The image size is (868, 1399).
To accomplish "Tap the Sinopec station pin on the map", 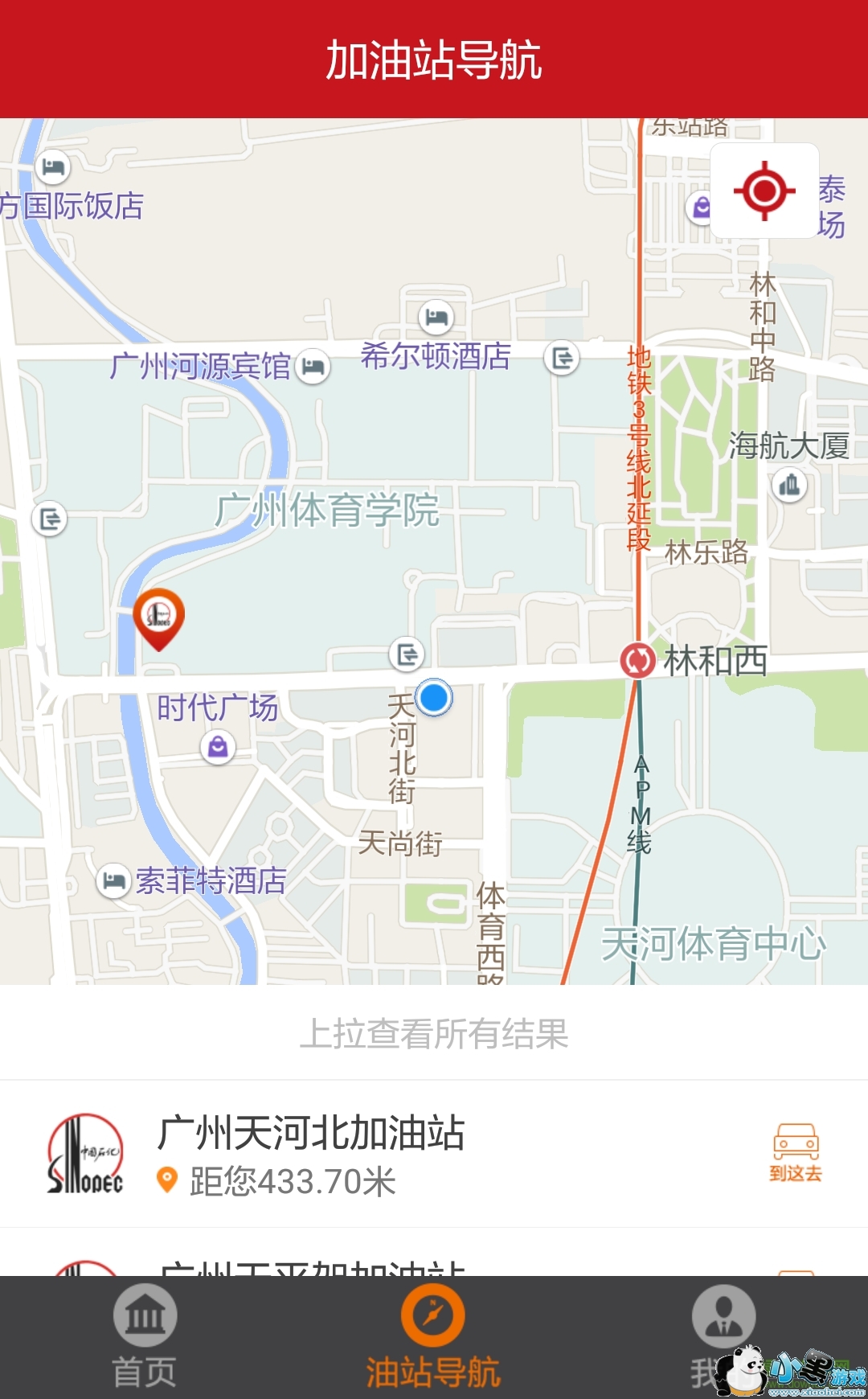I will pyautogui.click(x=158, y=617).
